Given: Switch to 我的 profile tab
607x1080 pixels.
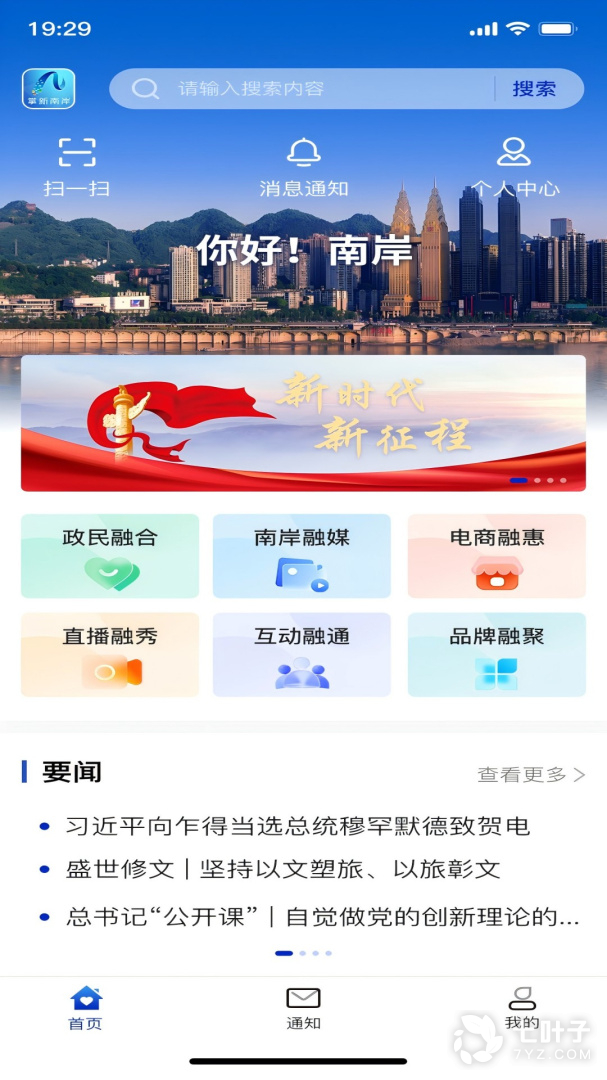Looking at the screenshot, I should coord(521,1008).
